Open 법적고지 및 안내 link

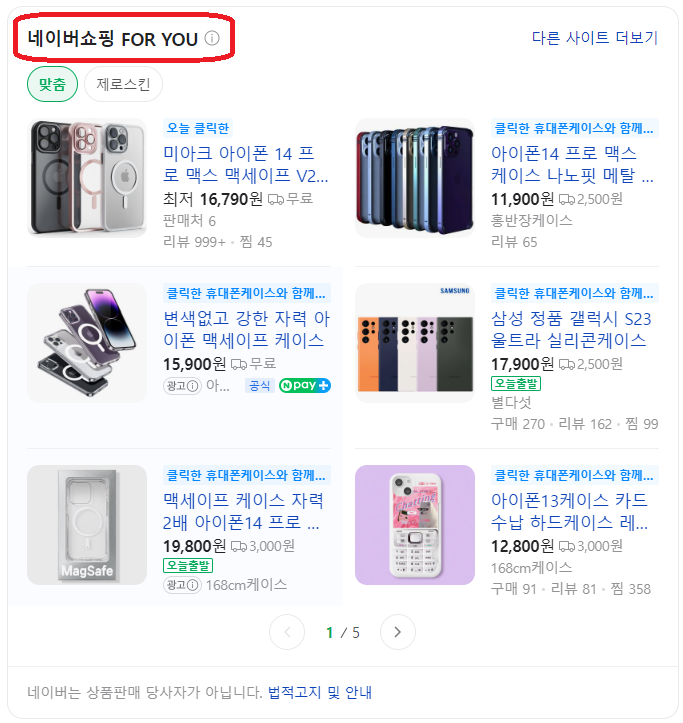click(x=320, y=692)
